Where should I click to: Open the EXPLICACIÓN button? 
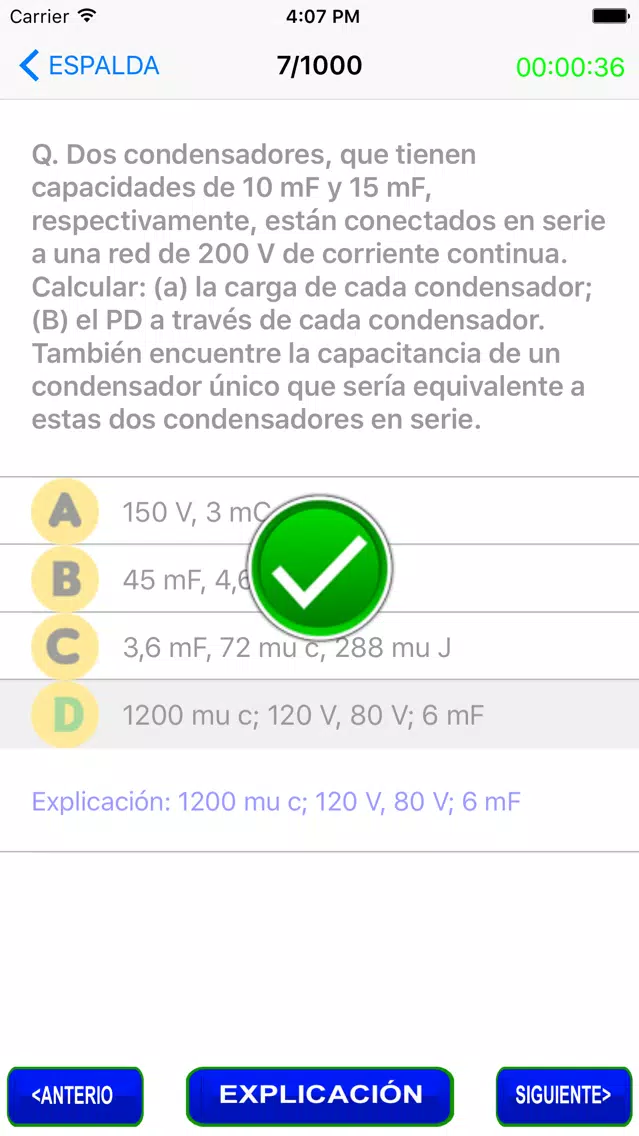click(320, 1095)
